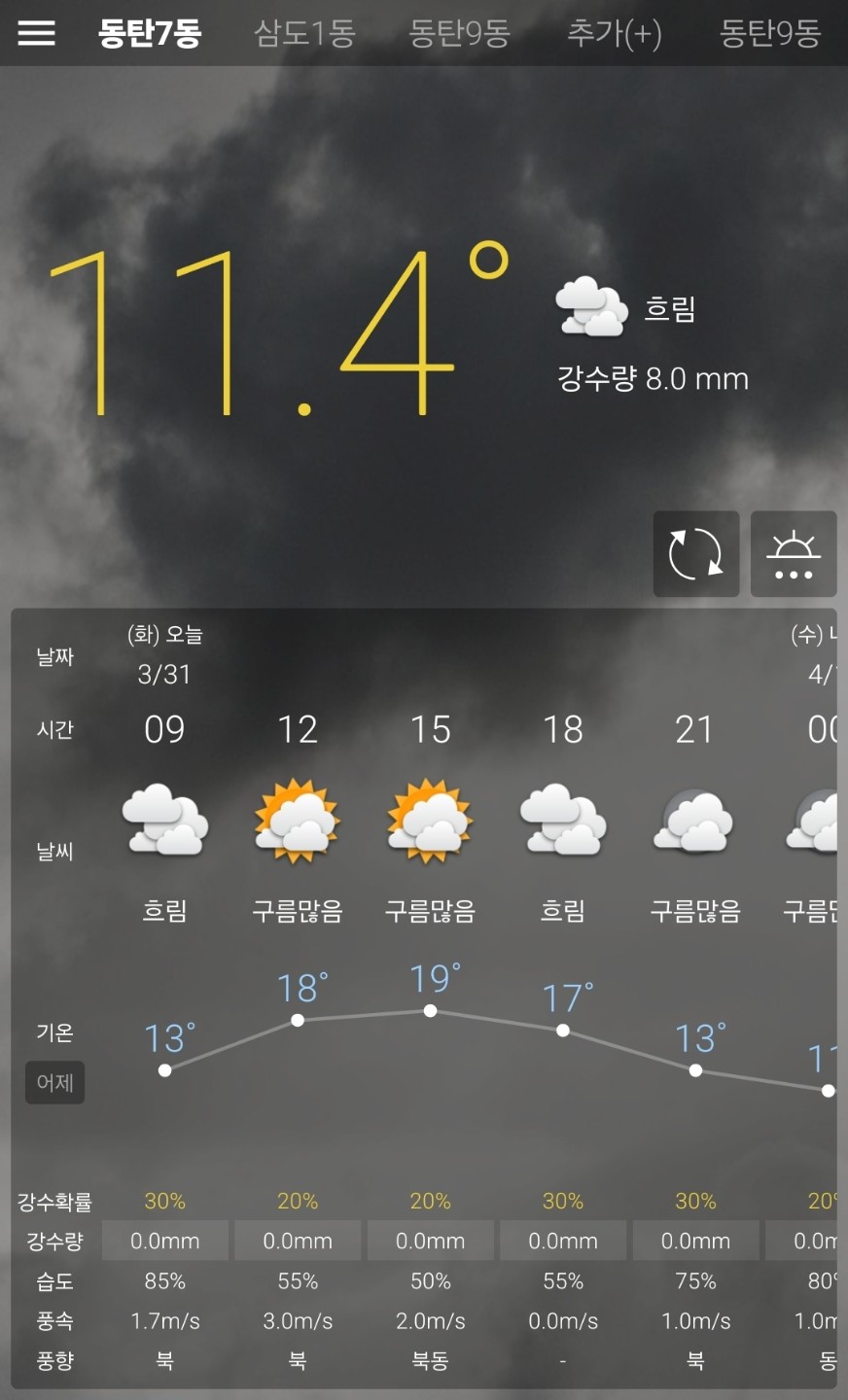Switch to the 삼도1동 location tab

pyautogui.click(x=304, y=33)
